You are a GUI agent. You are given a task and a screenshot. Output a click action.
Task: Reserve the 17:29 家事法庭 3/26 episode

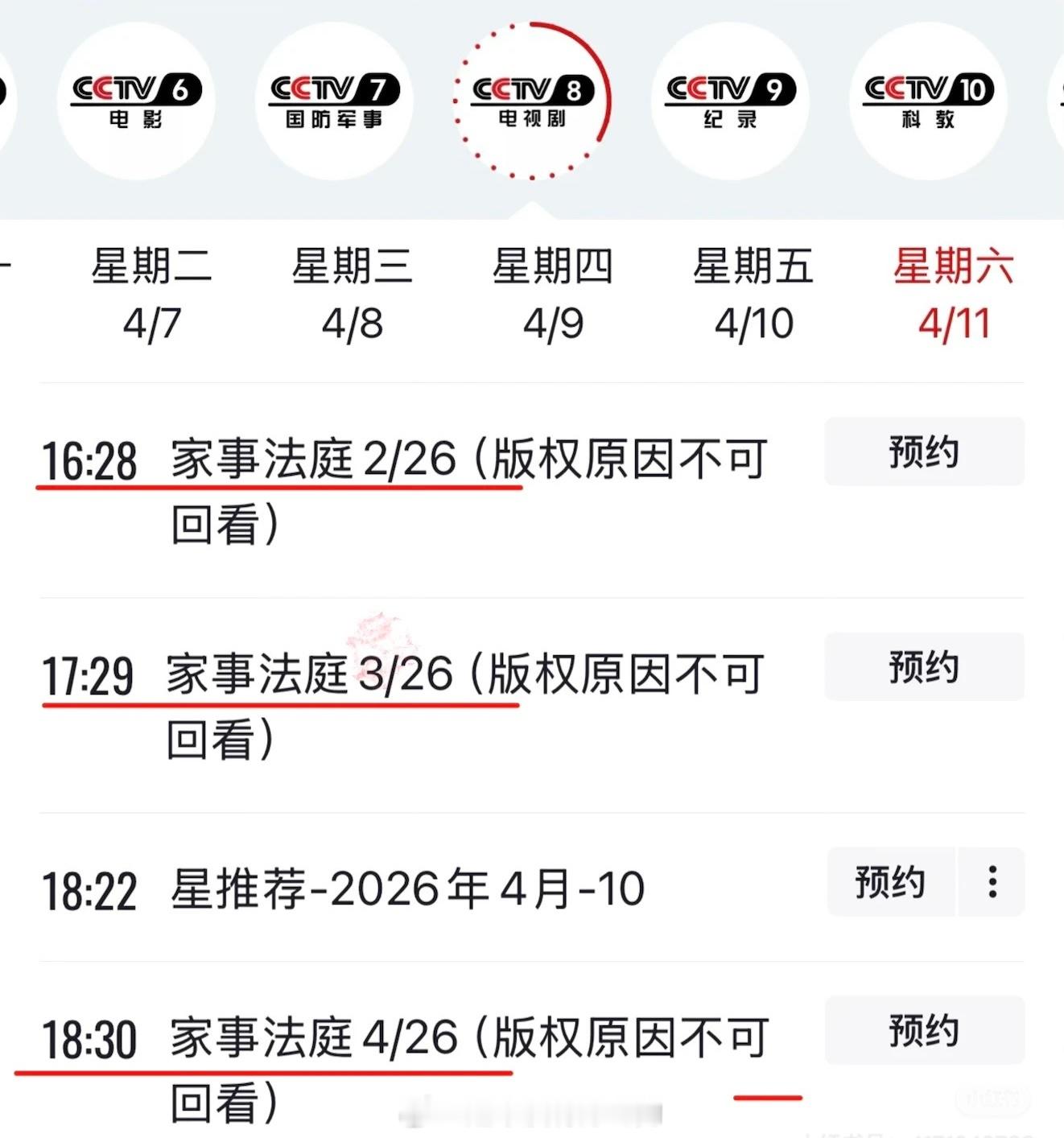click(x=923, y=666)
